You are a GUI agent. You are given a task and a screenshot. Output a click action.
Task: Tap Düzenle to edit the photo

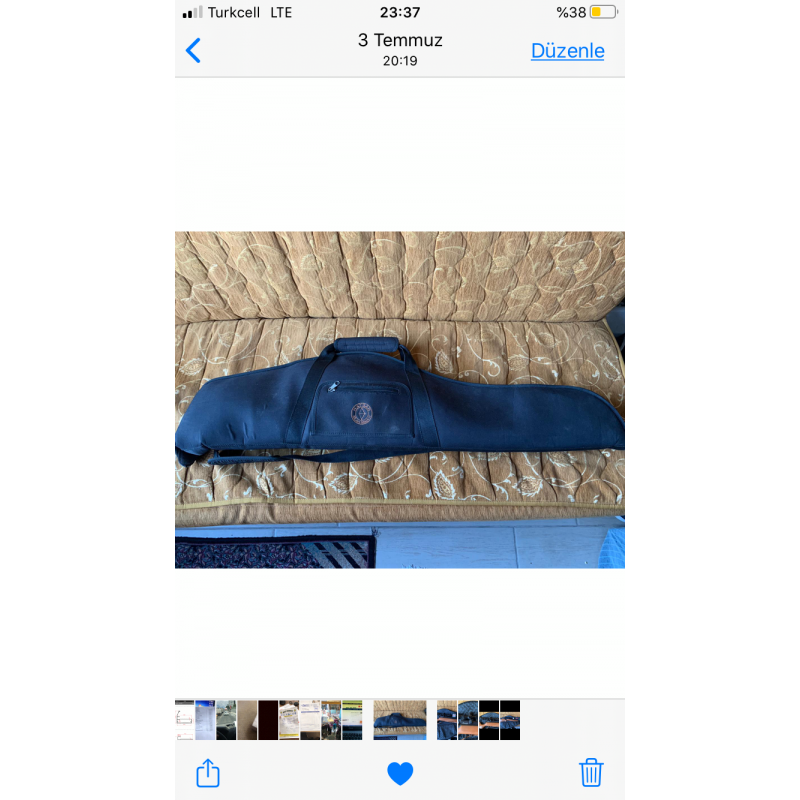567,51
